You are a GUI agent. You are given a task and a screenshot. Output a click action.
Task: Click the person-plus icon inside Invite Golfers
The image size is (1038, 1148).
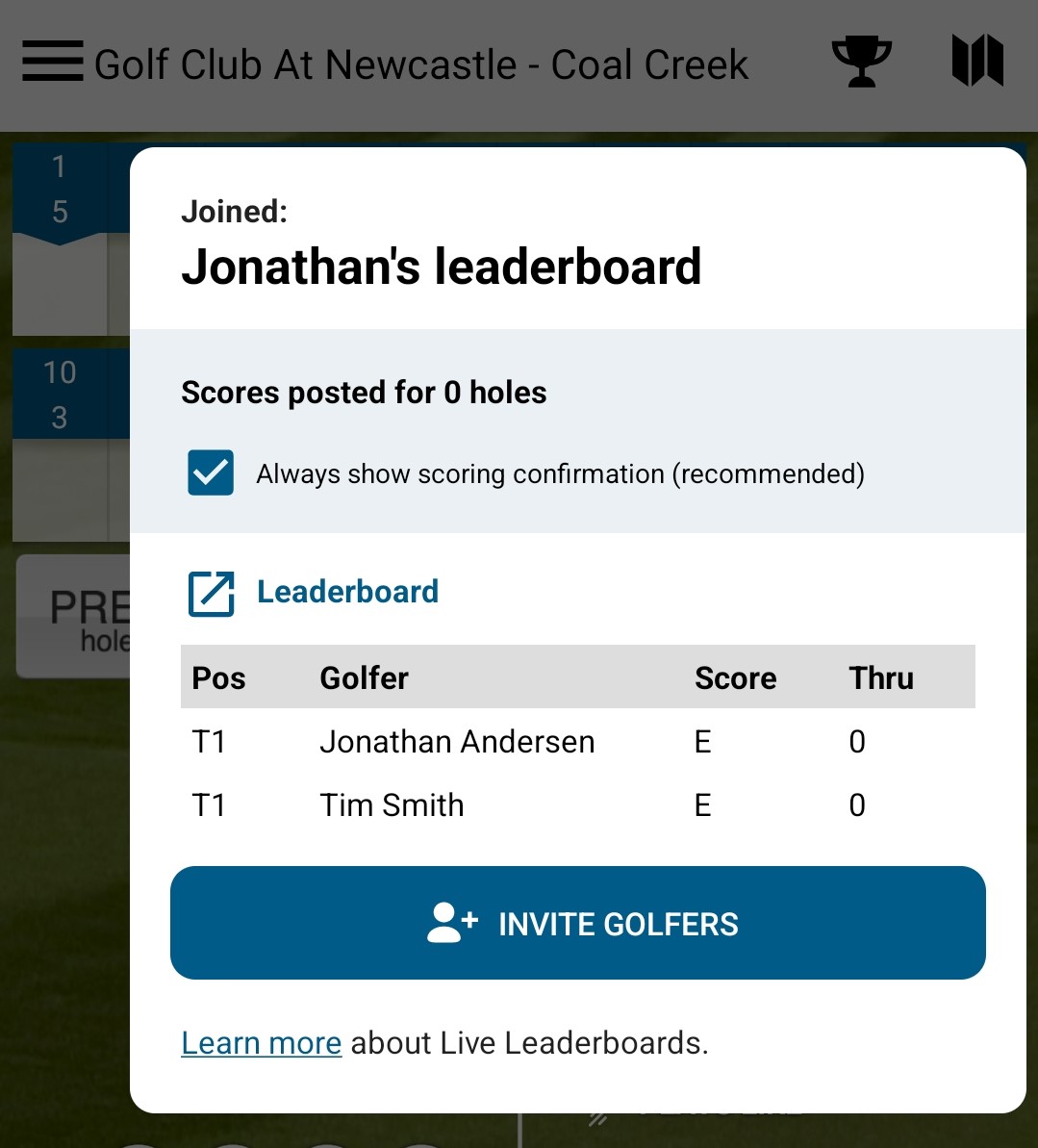point(450,923)
